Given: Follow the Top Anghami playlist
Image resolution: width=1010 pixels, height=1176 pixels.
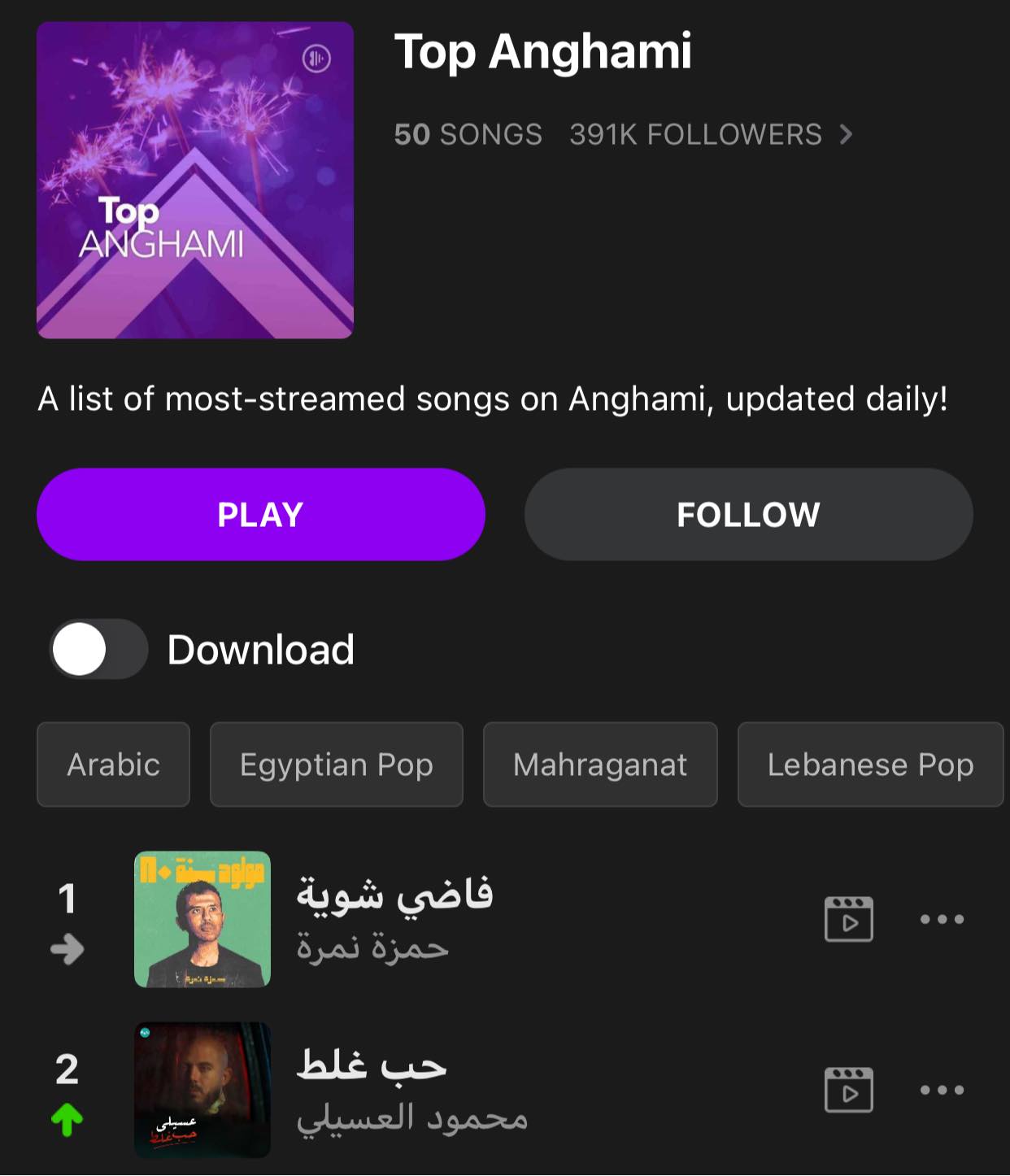Looking at the screenshot, I should point(748,514).
